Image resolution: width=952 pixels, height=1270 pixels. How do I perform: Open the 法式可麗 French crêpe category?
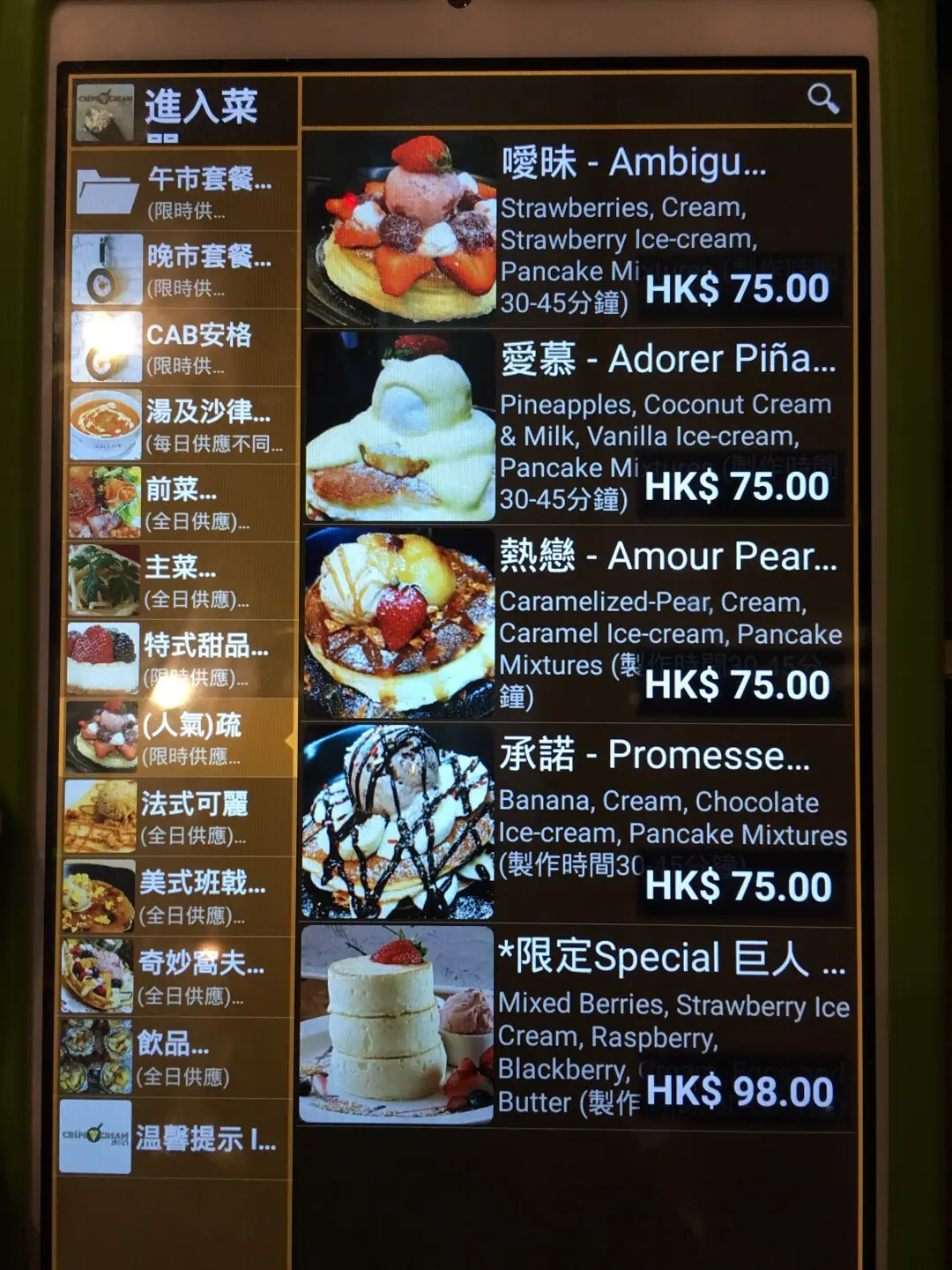(x=179, y=817)
